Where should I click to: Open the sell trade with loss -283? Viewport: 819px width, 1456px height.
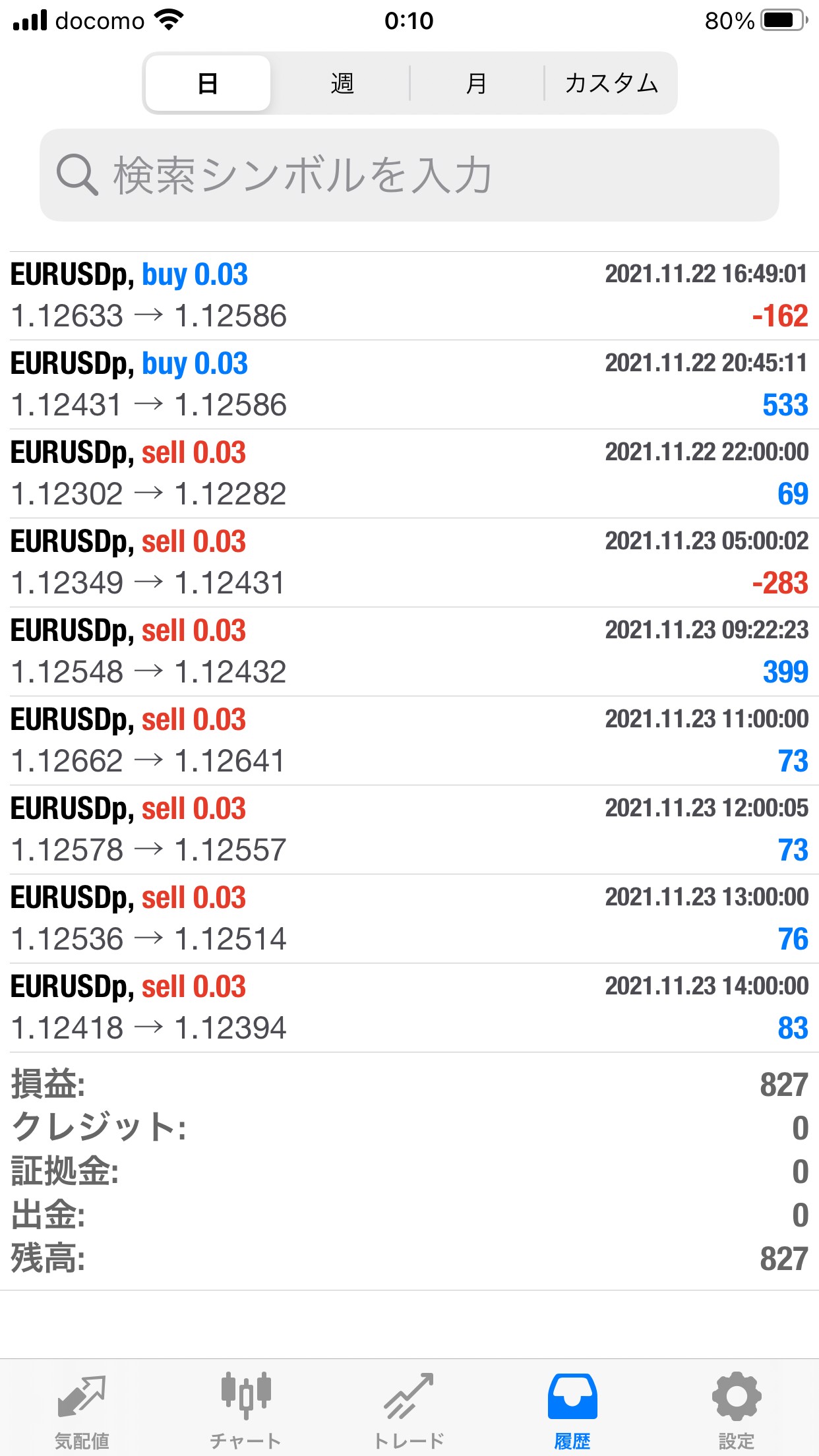(x=409, y=562)
